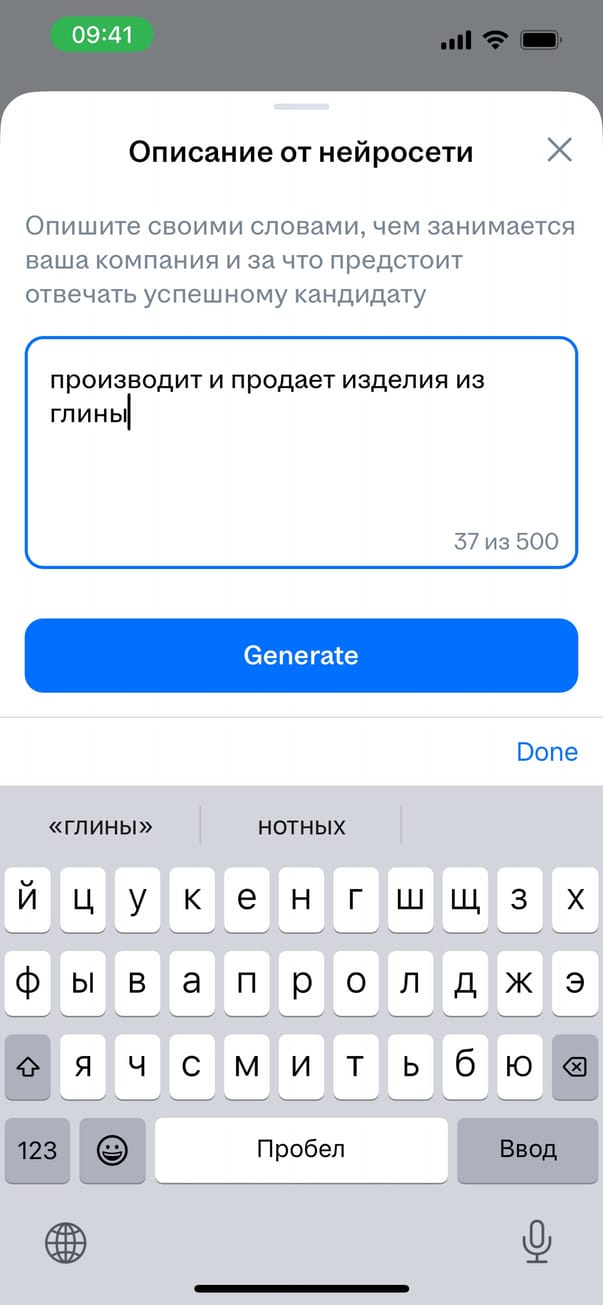Toggle the shift key
Viewport: 603px width, 1305px height.
click(28, 1068)
